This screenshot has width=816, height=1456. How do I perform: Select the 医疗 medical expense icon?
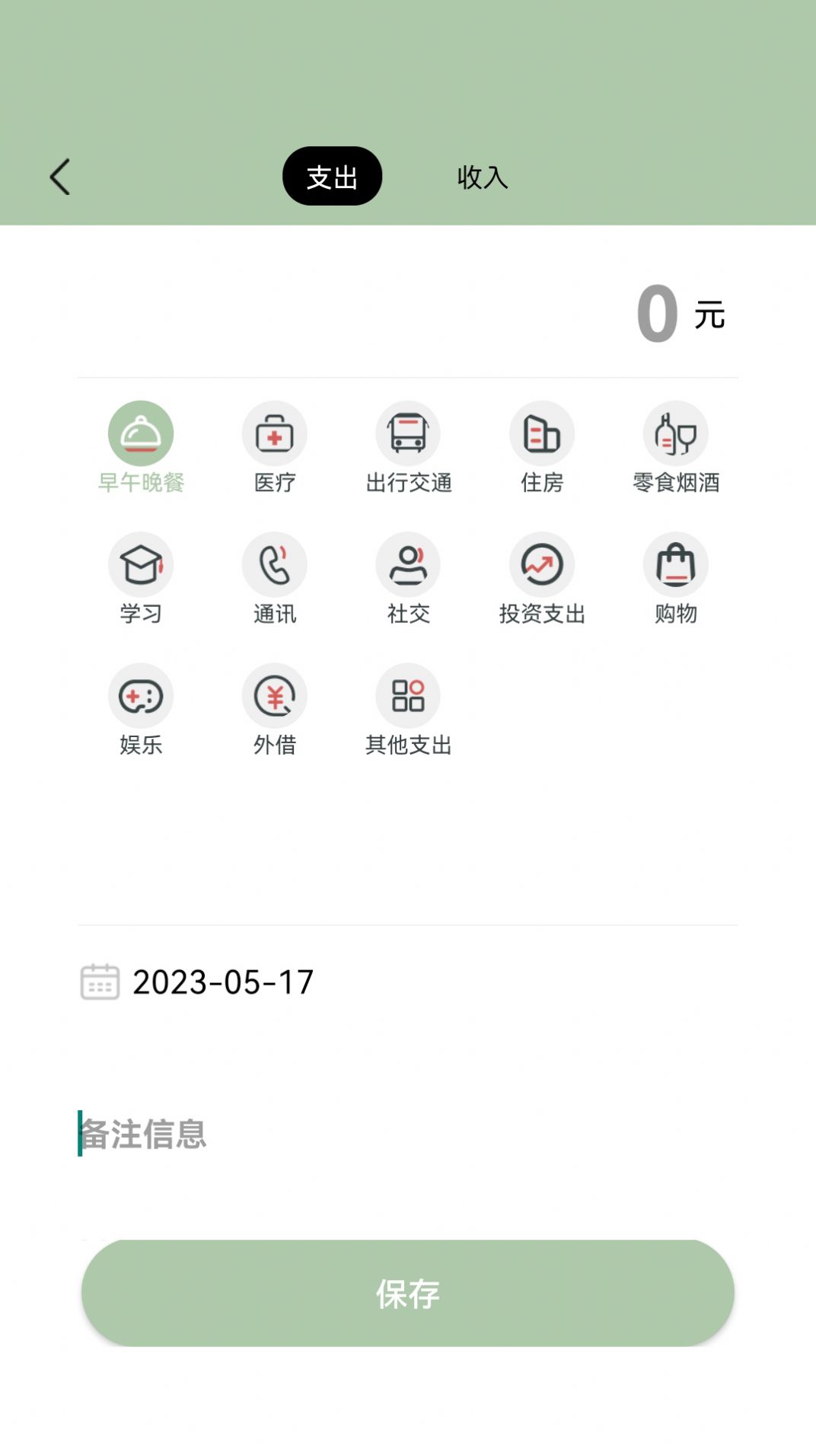(274, 433)
